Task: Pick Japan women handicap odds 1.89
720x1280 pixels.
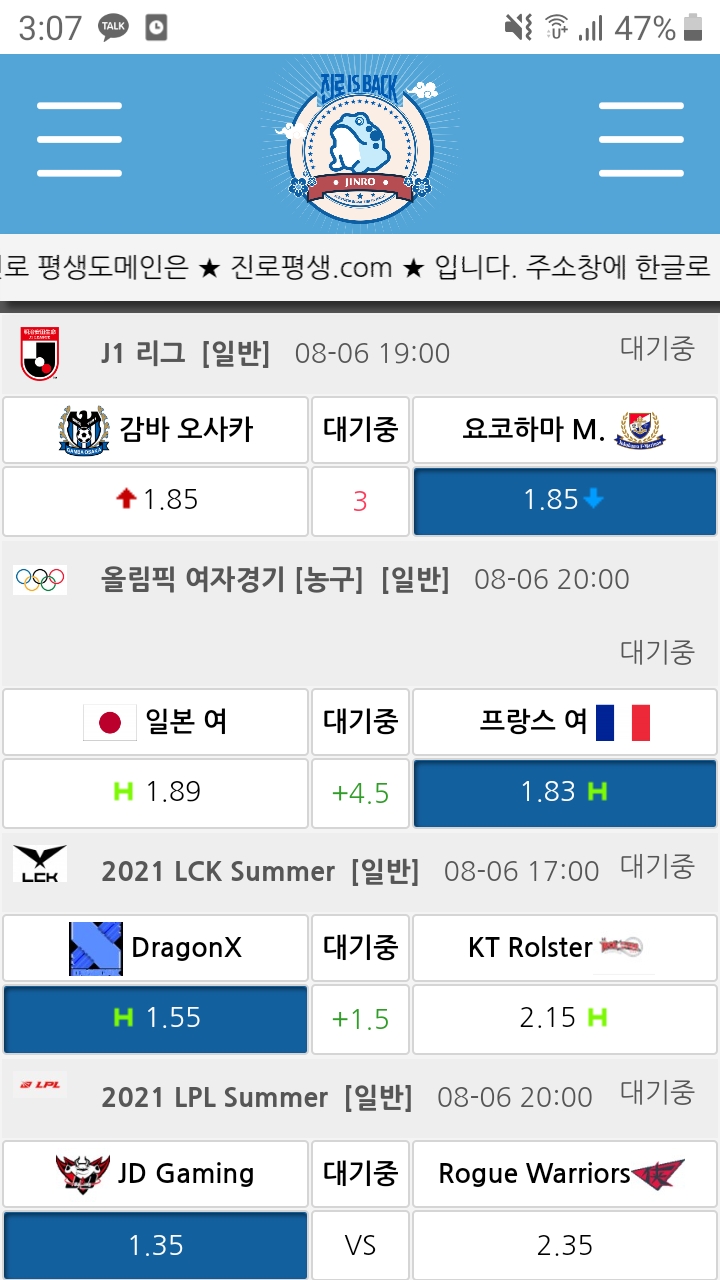Action: click(x=155, y=793)
